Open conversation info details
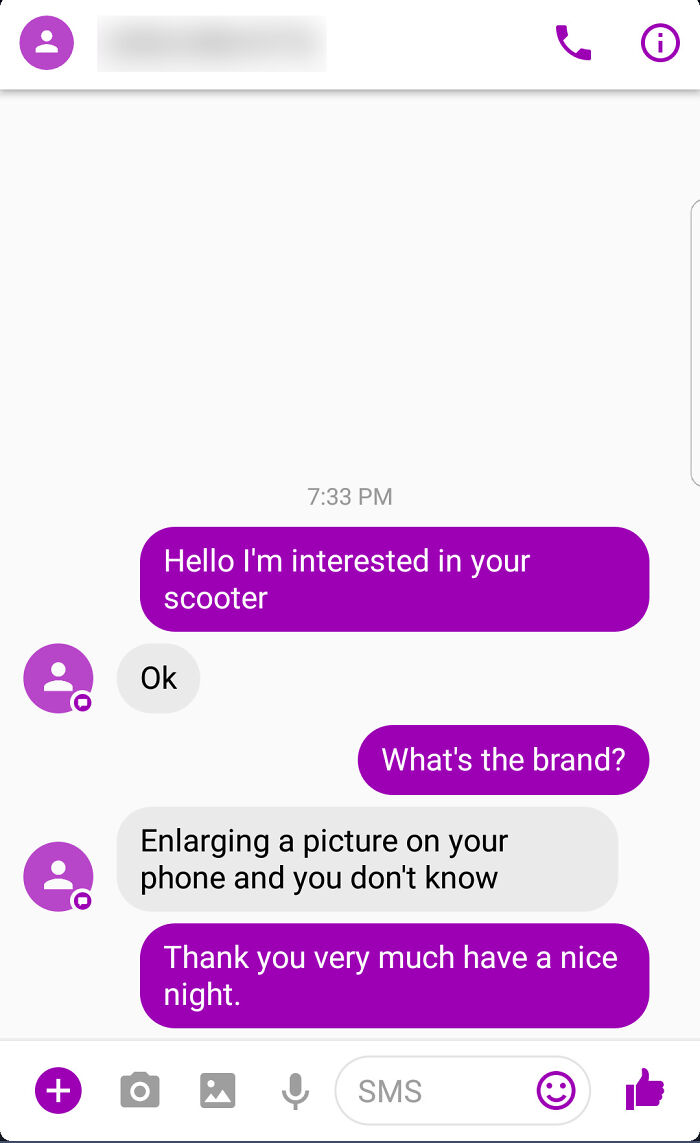Viewport: 700px width, 1143px height. [x=659, y=43]
